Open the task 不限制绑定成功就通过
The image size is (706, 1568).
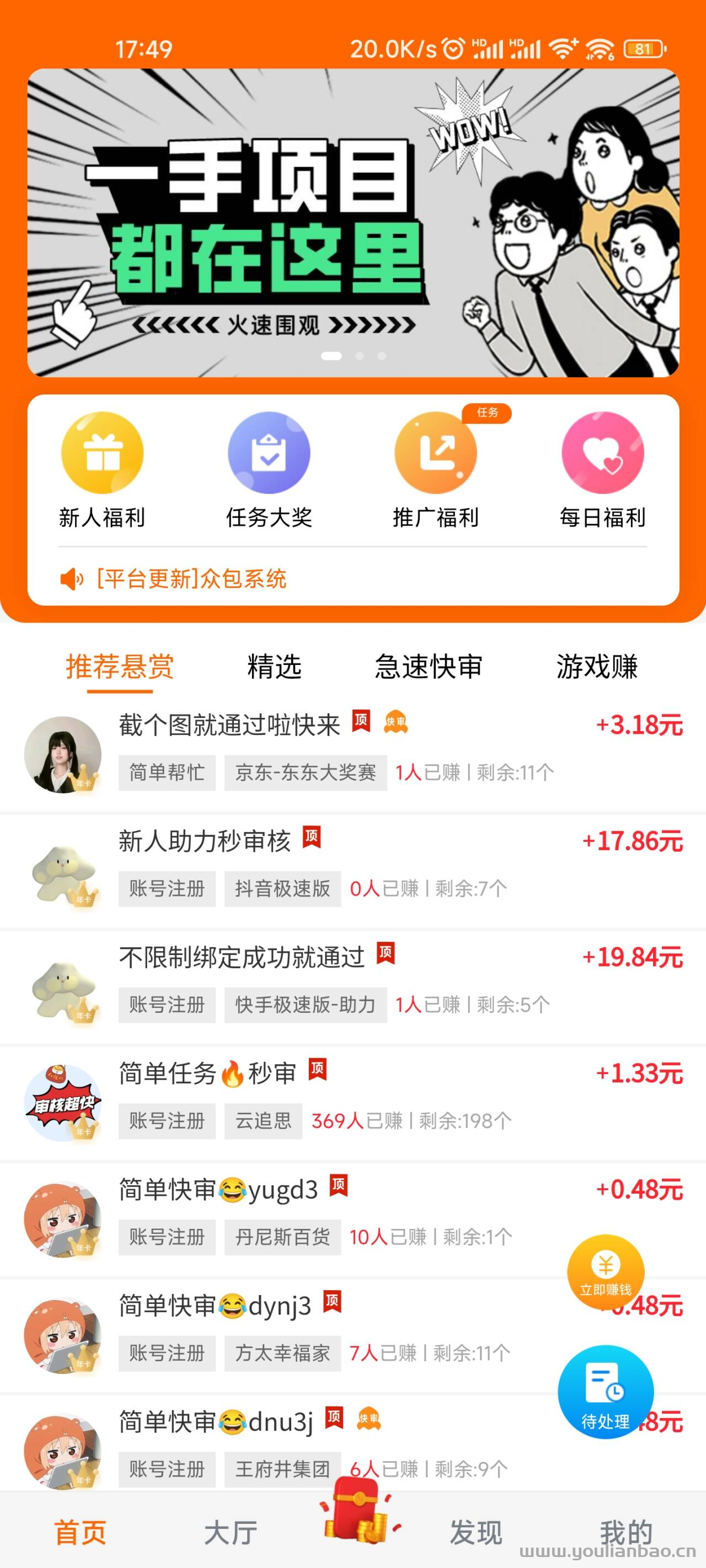pyautogui.click(x=352, y=986)
